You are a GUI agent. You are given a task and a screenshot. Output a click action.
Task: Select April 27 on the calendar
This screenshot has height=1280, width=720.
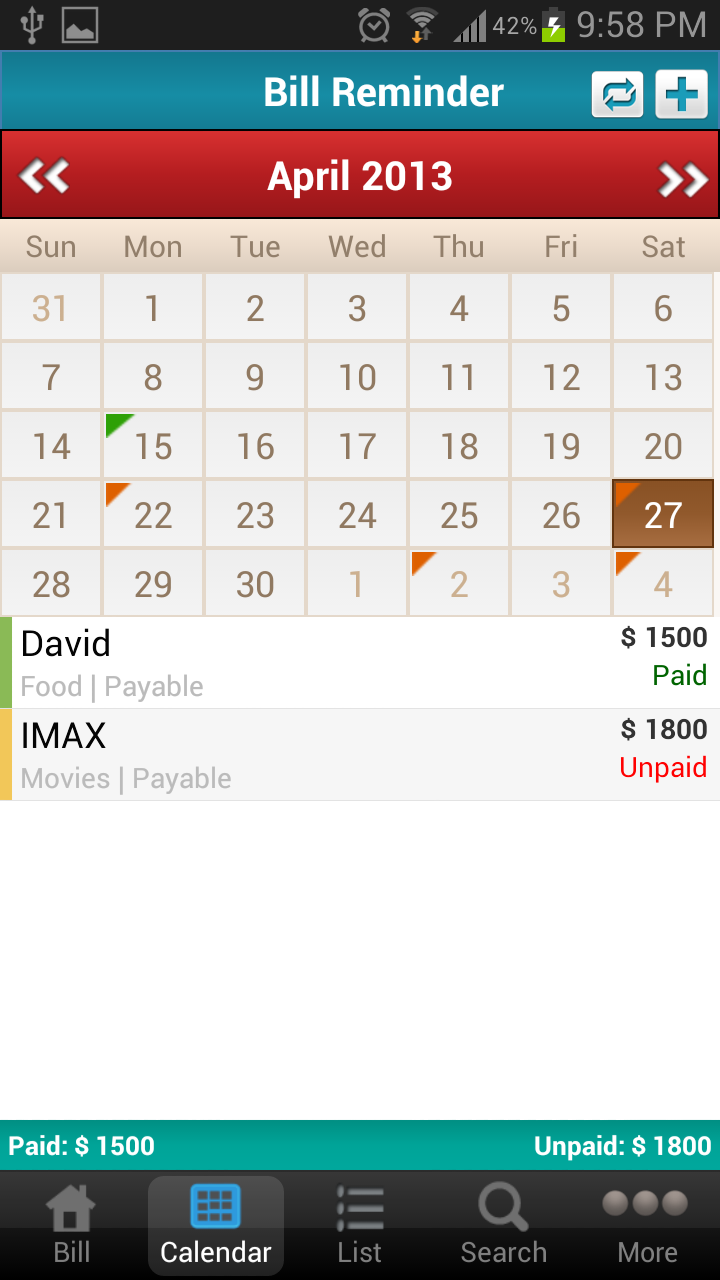[662, 513]
